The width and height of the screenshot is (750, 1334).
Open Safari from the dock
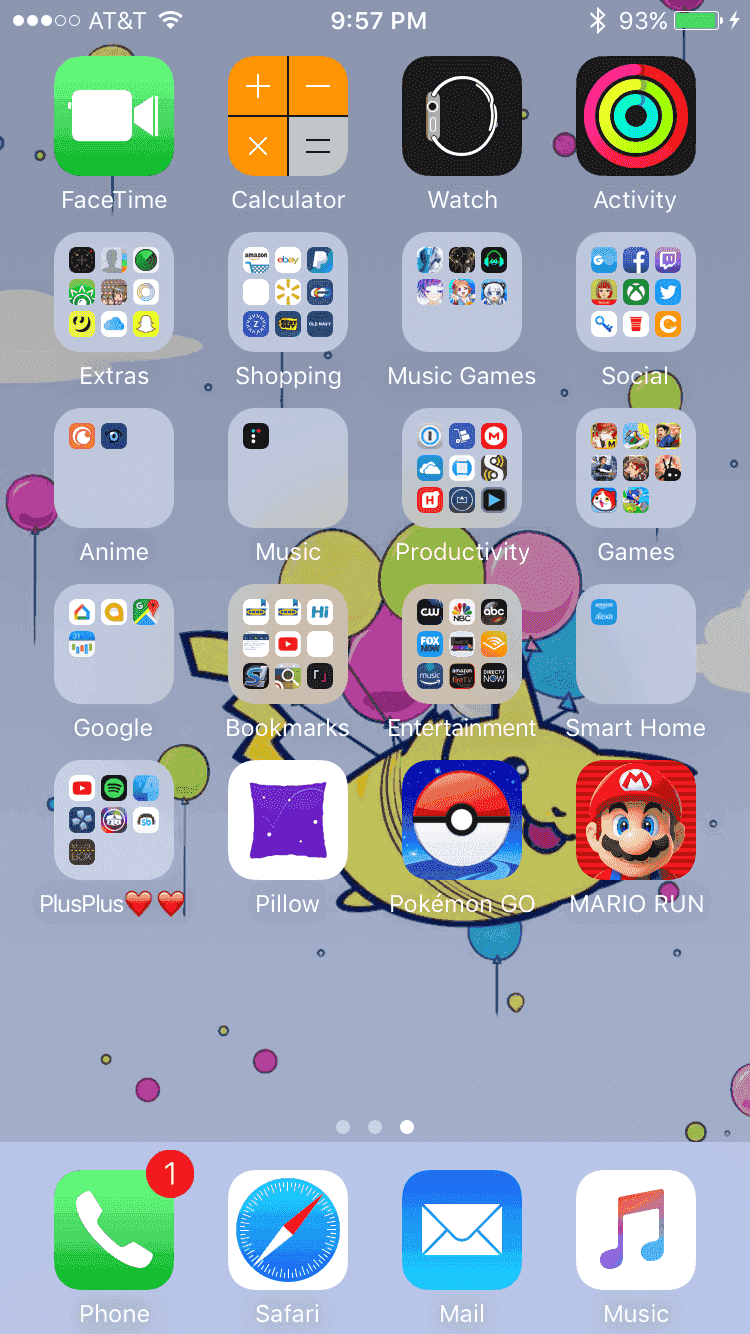tap(288, 1230)
